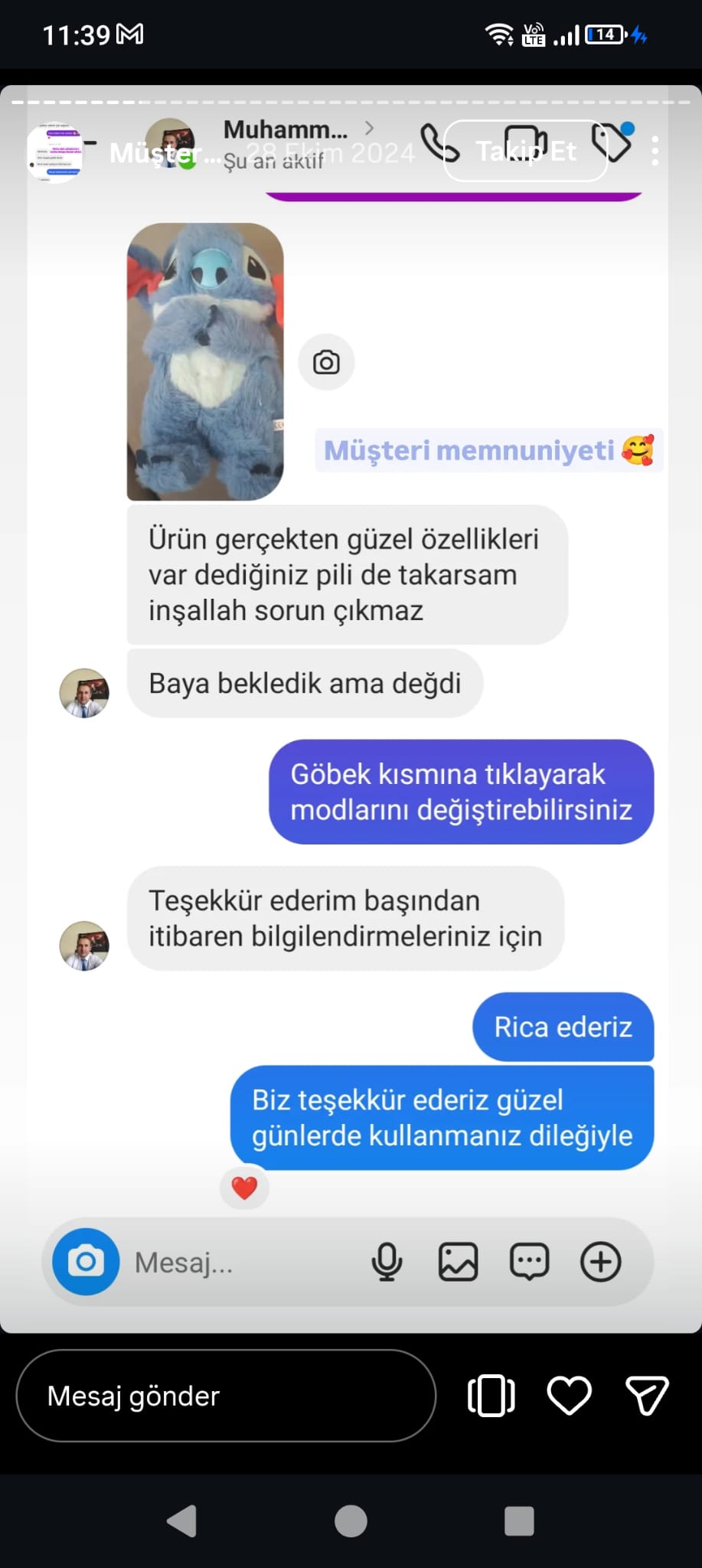Go back with the system back button
This screenshot has width=702, height=1568.
coord(182,1521)
